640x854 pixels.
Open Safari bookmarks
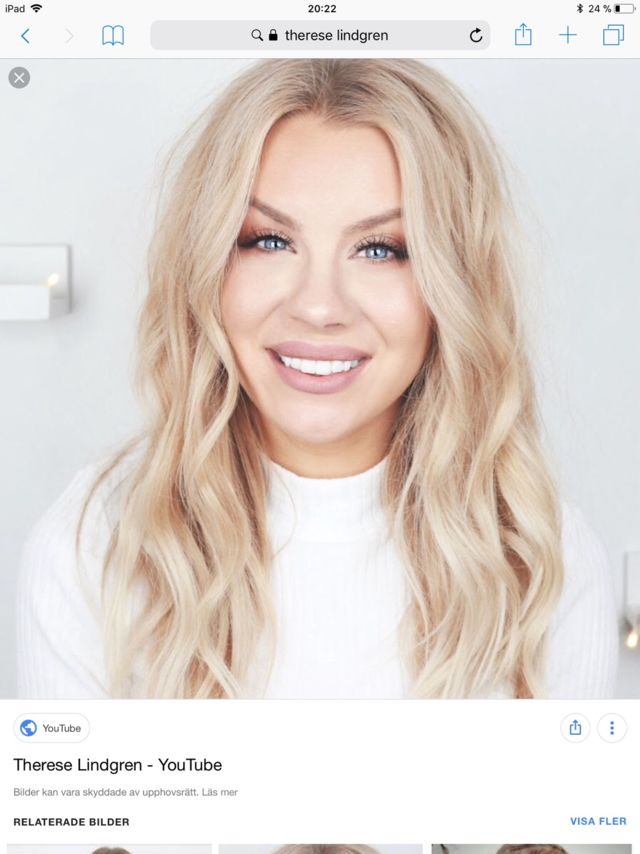(x=113, y=36)
